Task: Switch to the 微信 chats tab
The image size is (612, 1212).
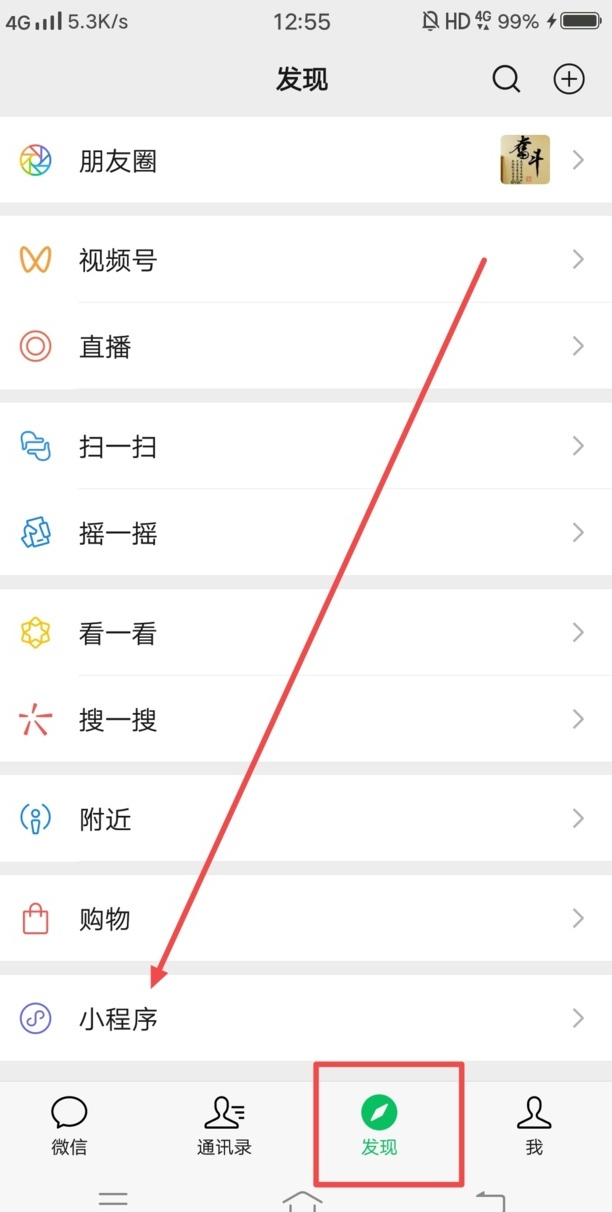Action: coord(69,1125)
